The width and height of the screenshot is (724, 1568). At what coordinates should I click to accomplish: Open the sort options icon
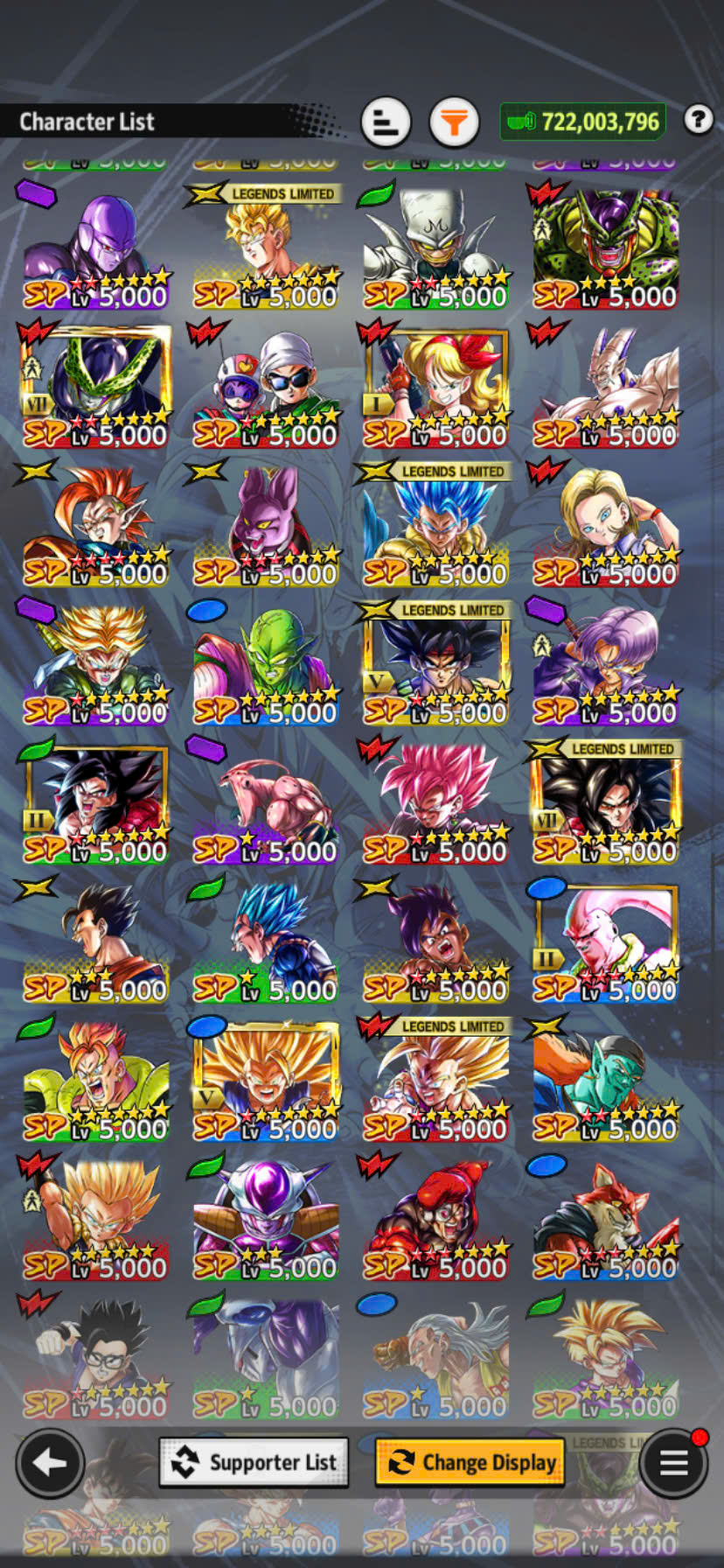click(386, 122)
